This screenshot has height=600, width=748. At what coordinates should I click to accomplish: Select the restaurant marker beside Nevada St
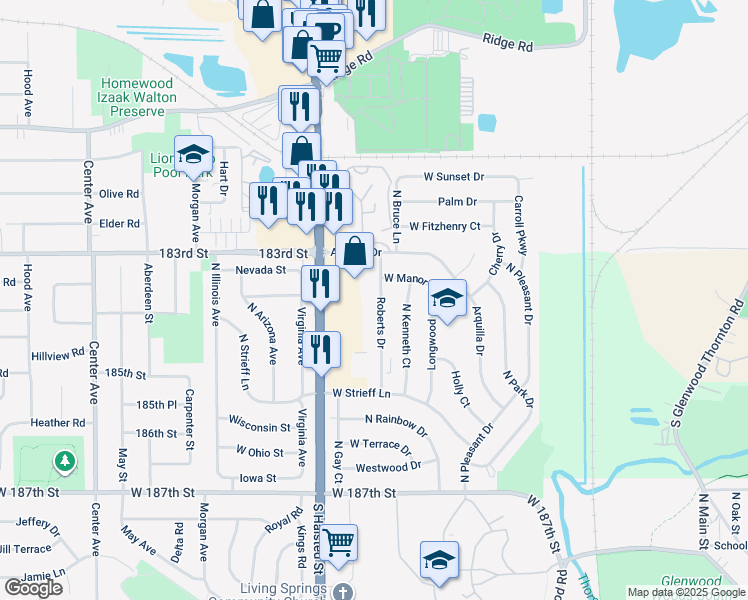321,285
